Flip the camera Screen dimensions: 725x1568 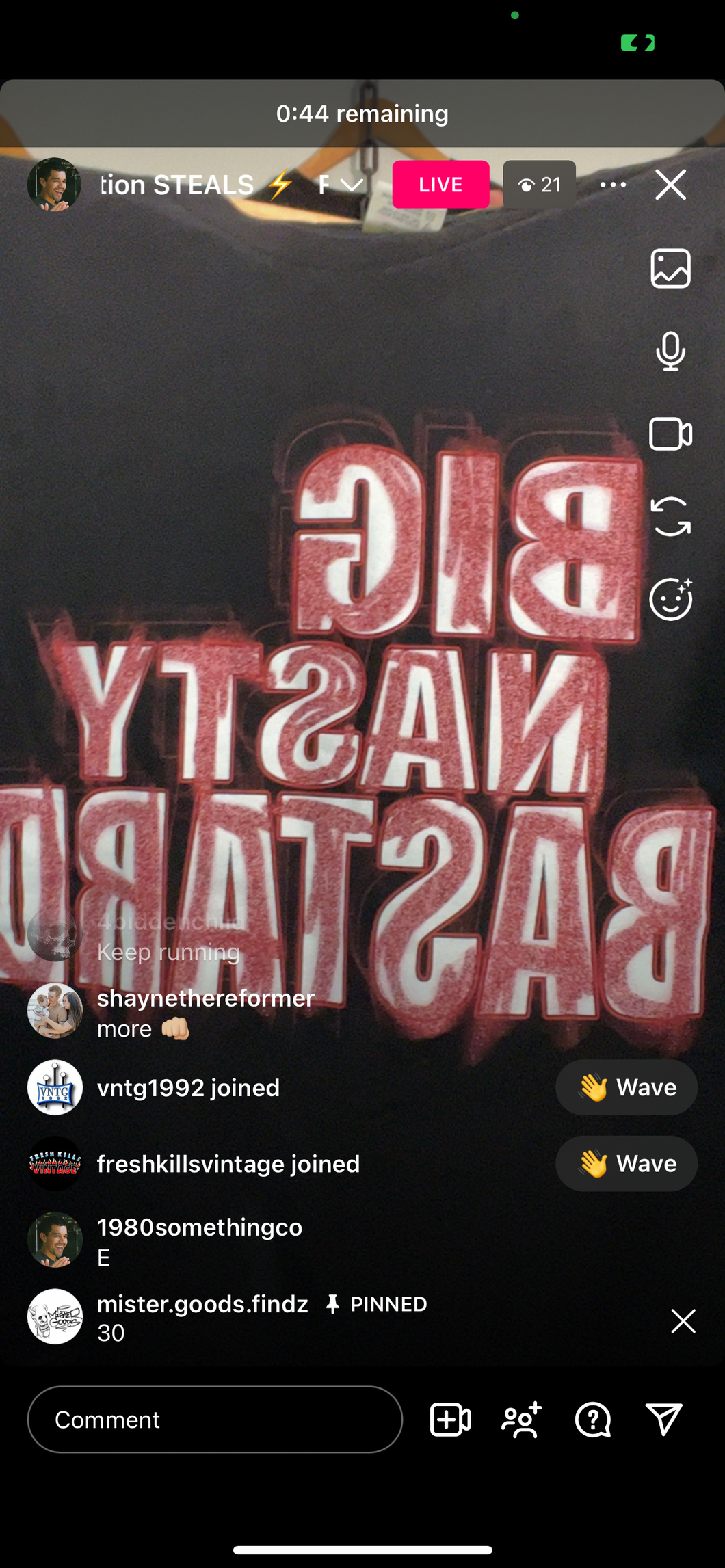[670, 517]
